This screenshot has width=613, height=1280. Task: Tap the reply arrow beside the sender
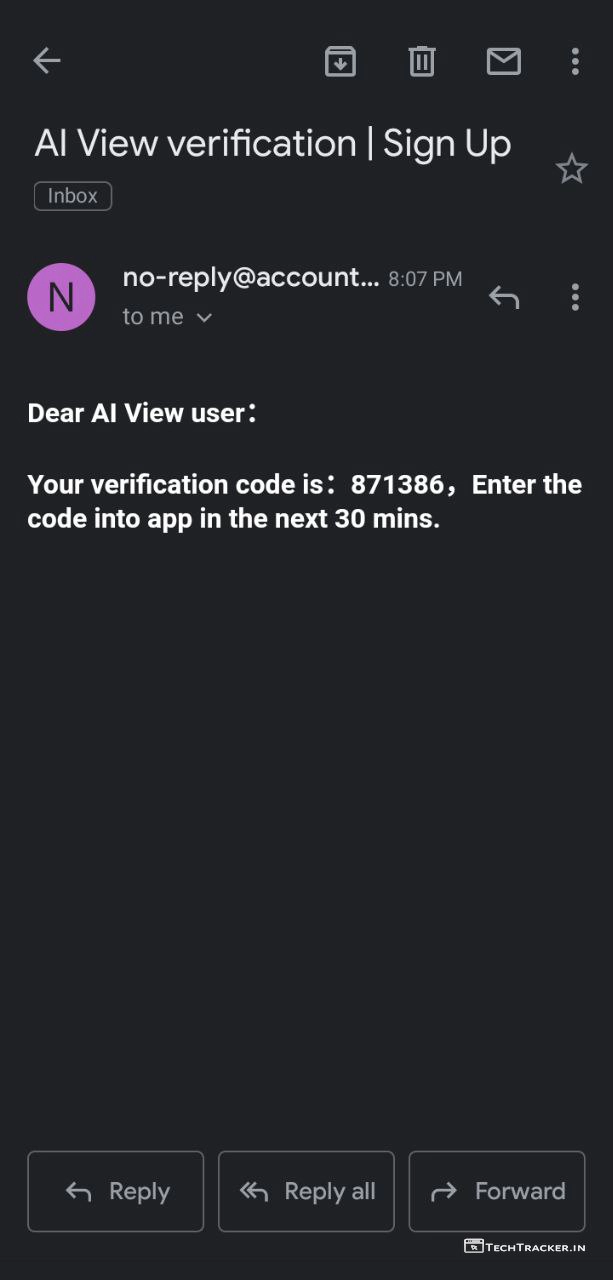point(504,297)
